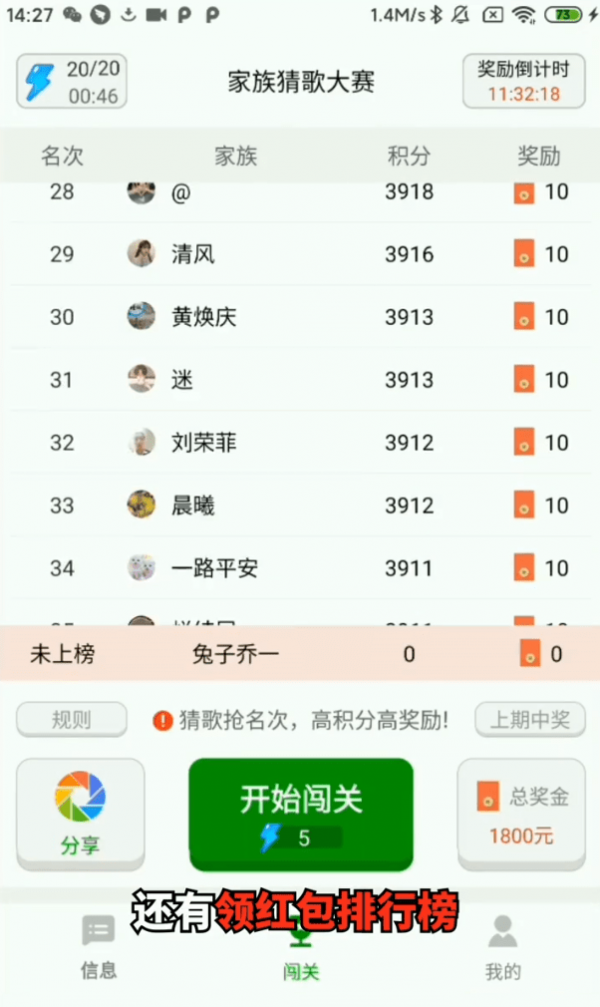Tap the lightning energy counter 20/20
The image size is (600, 1007).
click(x=72, y=81)
